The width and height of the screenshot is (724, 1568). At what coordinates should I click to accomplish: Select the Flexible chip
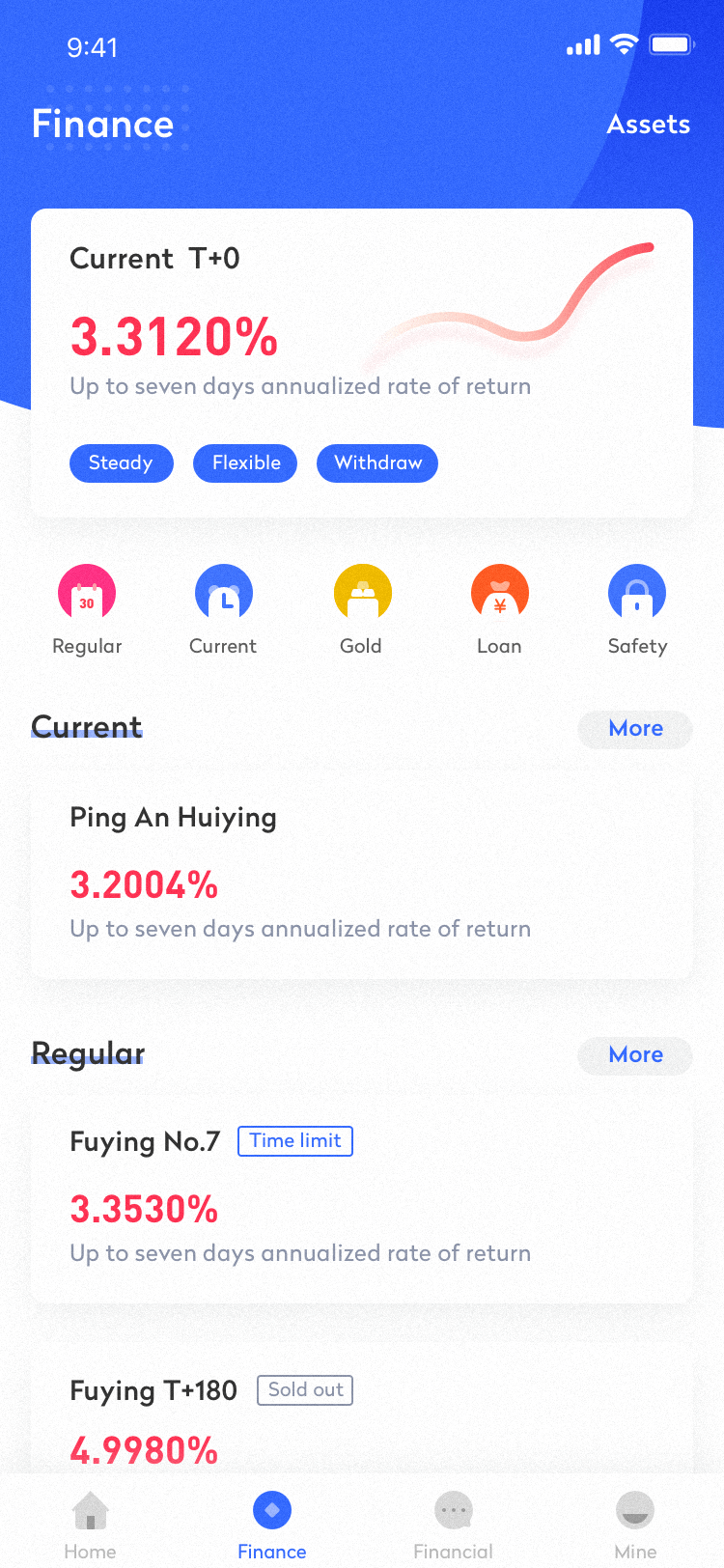coord(245,463)
